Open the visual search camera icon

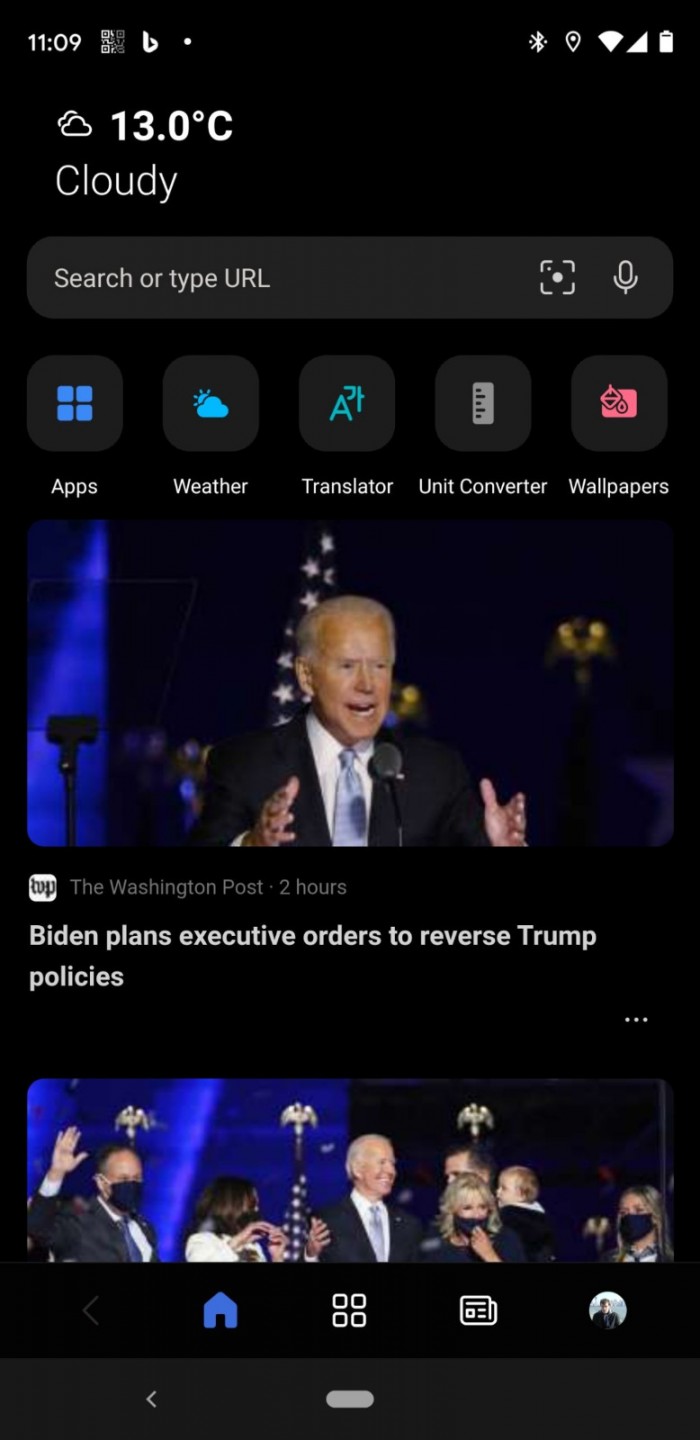click(x=557, y=277)
